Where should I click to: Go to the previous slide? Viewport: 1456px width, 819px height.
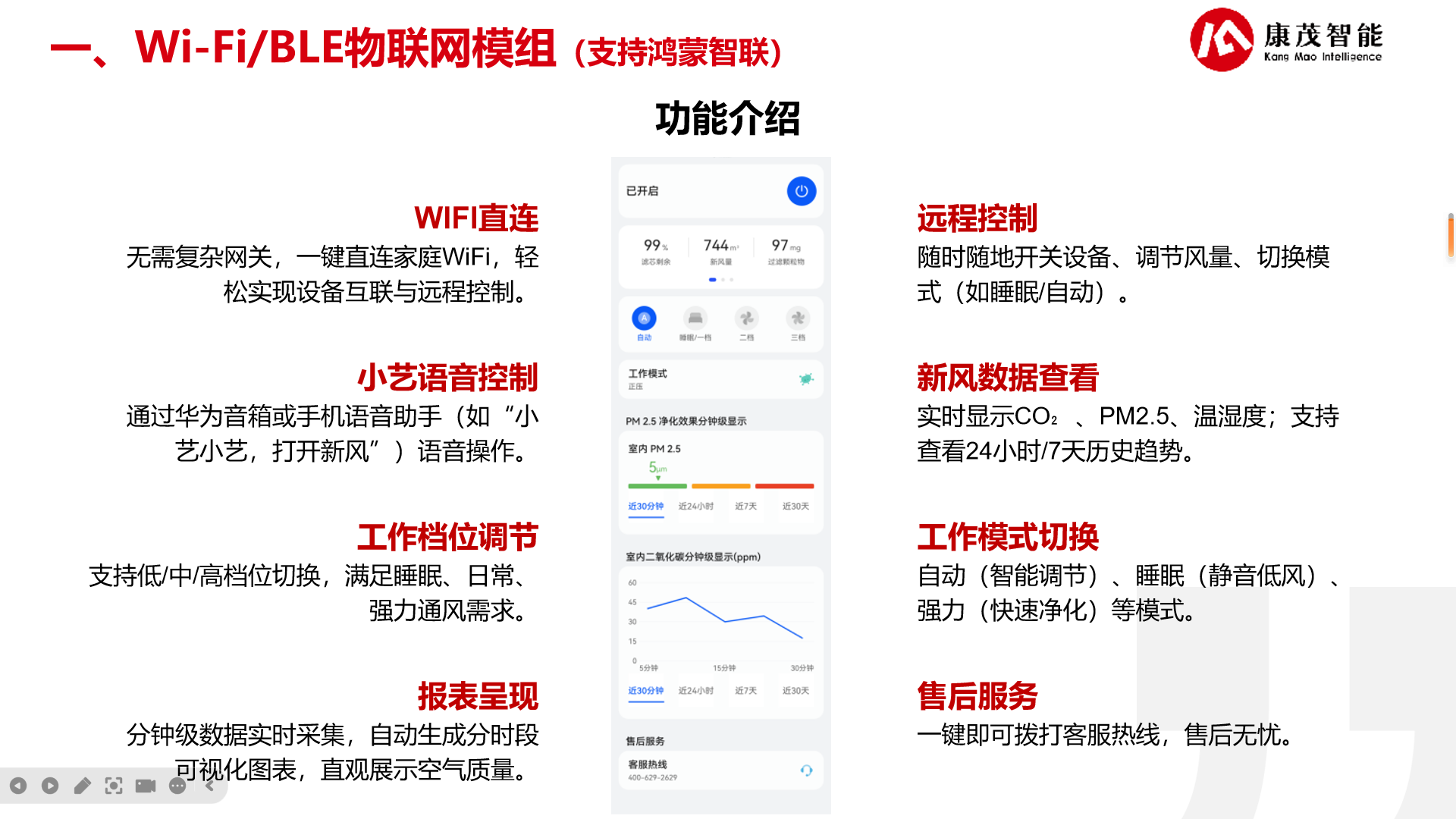[x=18, y=786]
